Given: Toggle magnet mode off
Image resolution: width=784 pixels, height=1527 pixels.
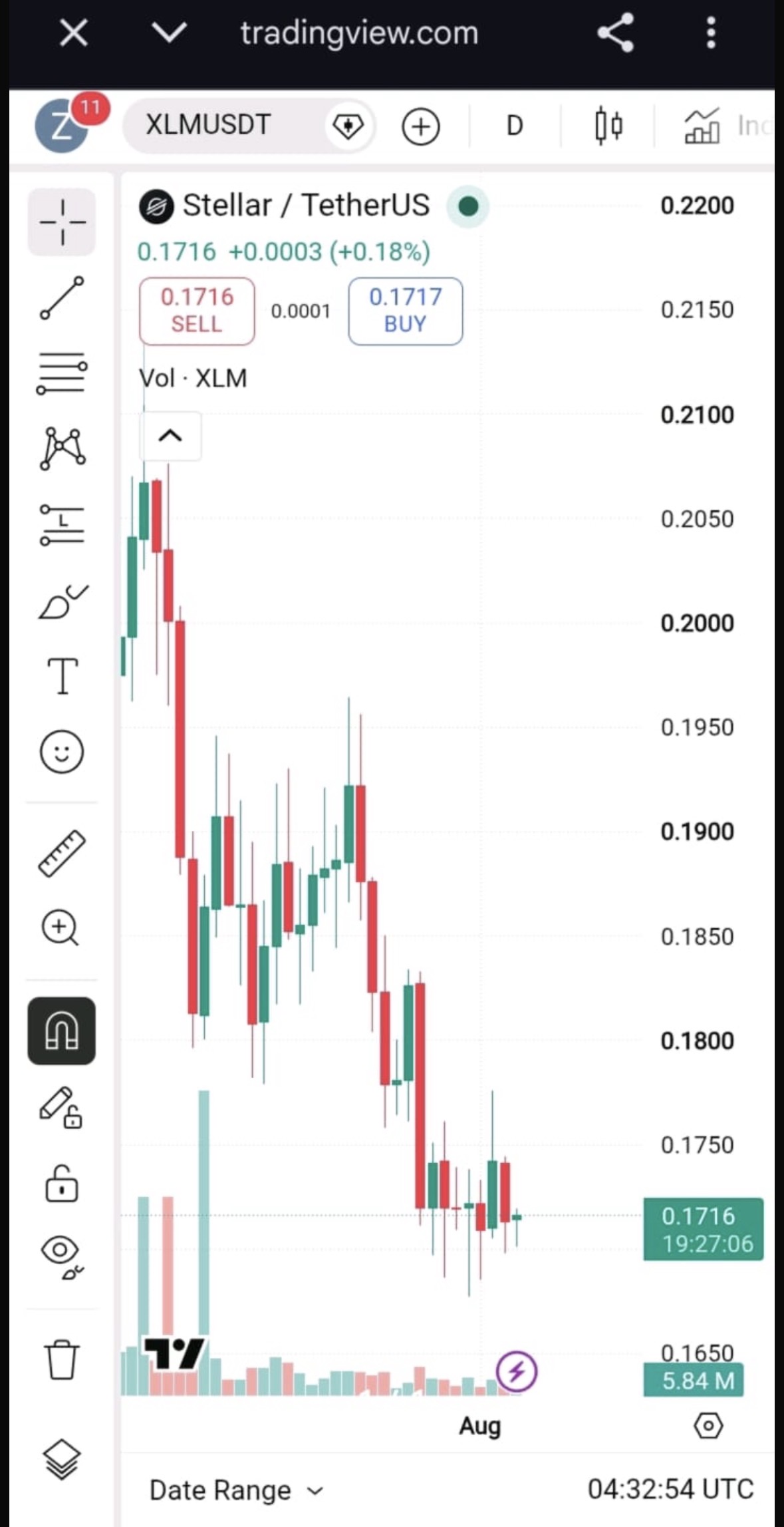Looking at the screenshot, I should tap(62, 1031).
